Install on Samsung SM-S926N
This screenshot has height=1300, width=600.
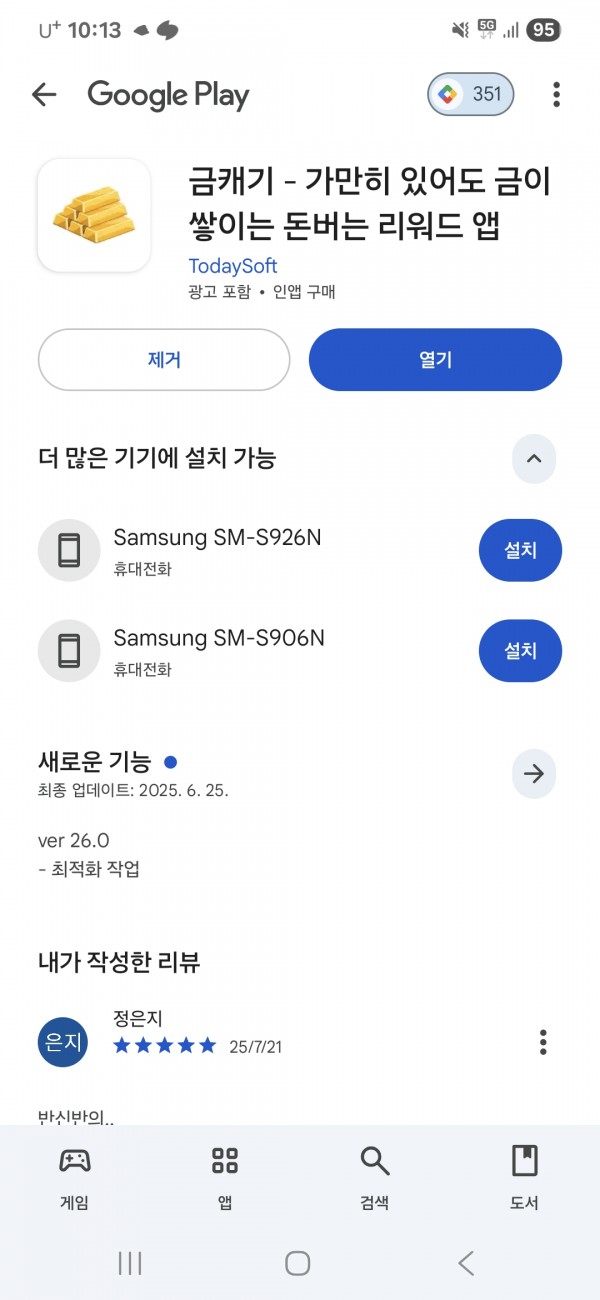520,550
